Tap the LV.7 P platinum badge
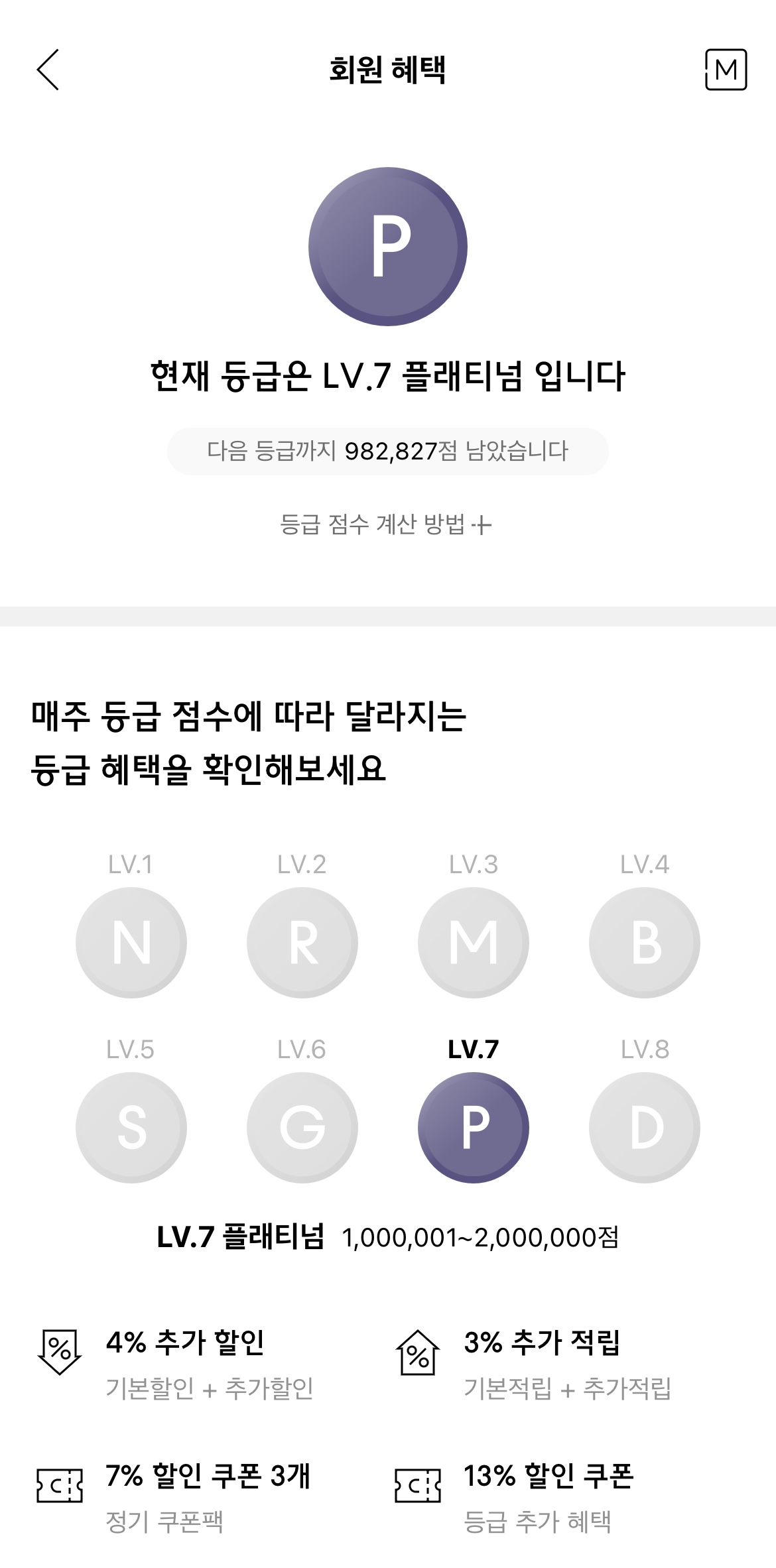Screen dimensions: 776x1568 point(474,1127)
